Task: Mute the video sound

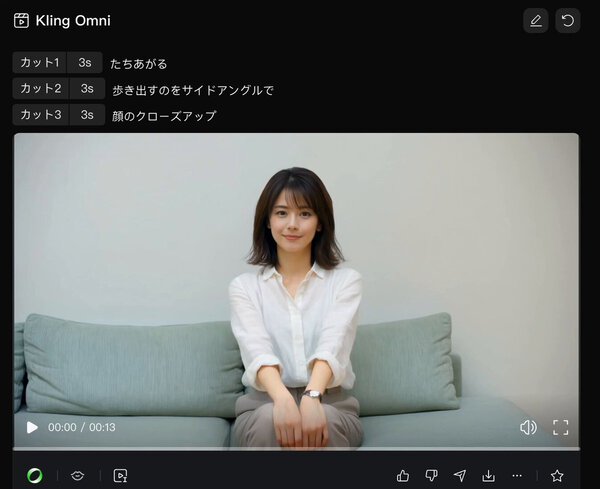Action: (528, 427)
